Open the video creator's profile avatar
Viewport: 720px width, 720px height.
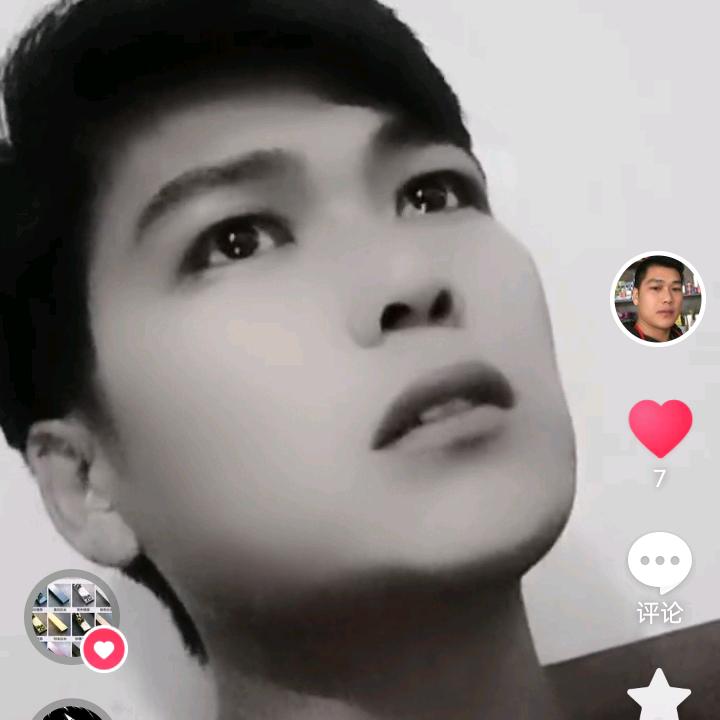tap(658, 298)
